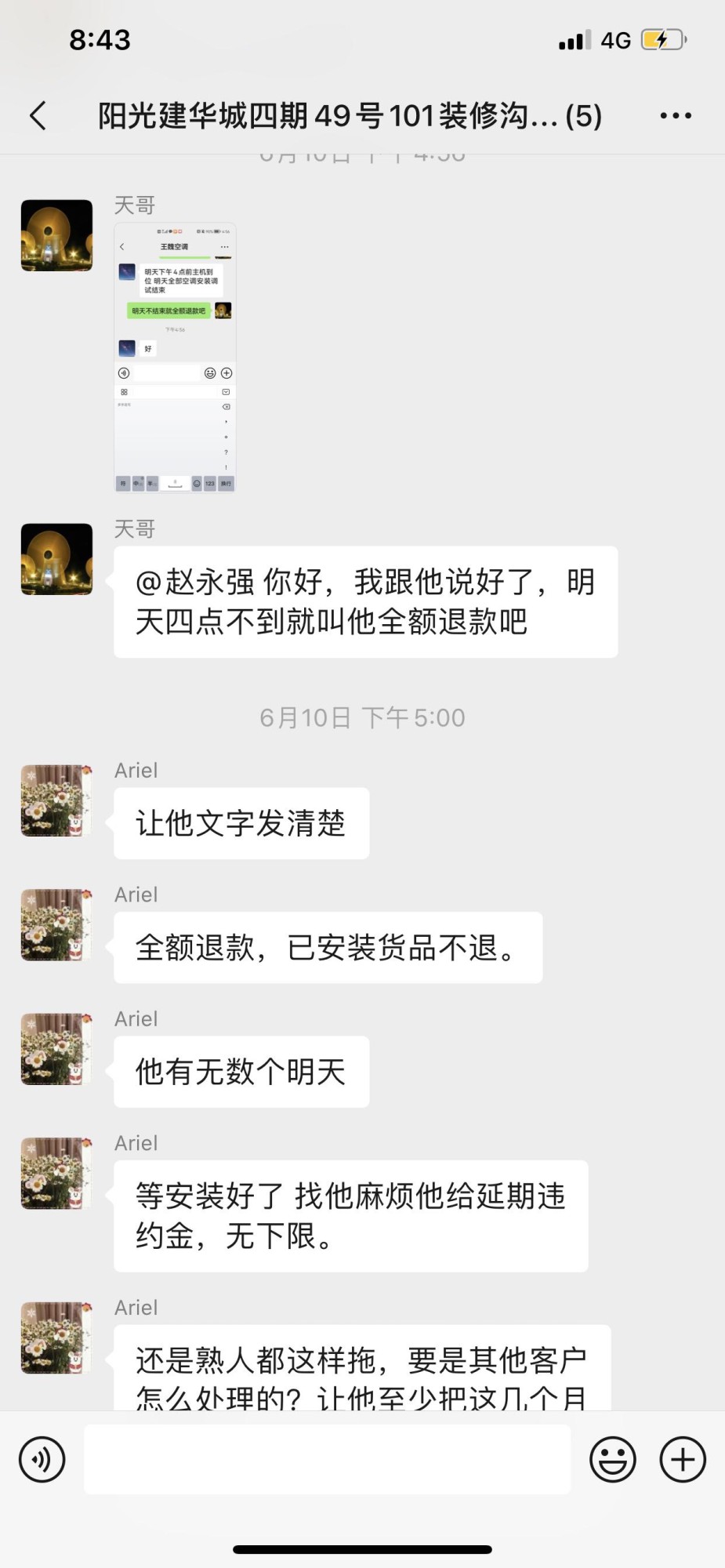Open Ariel's avatar beside 他有无数个明天
Viewport: 725px width, 1568px height.
[56, 1049]
